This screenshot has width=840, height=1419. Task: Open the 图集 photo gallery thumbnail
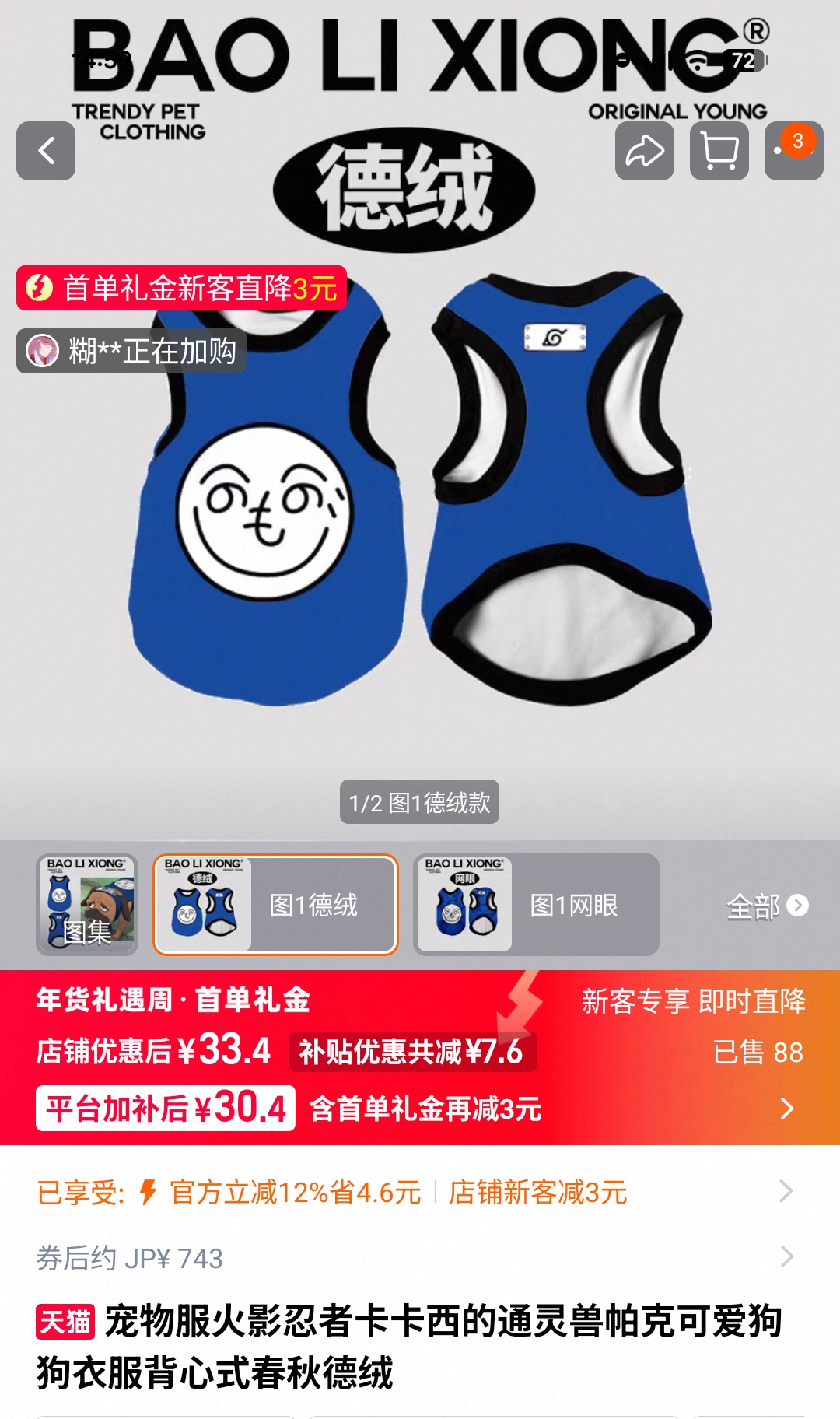pyautogui.click(x=87, y=905)
